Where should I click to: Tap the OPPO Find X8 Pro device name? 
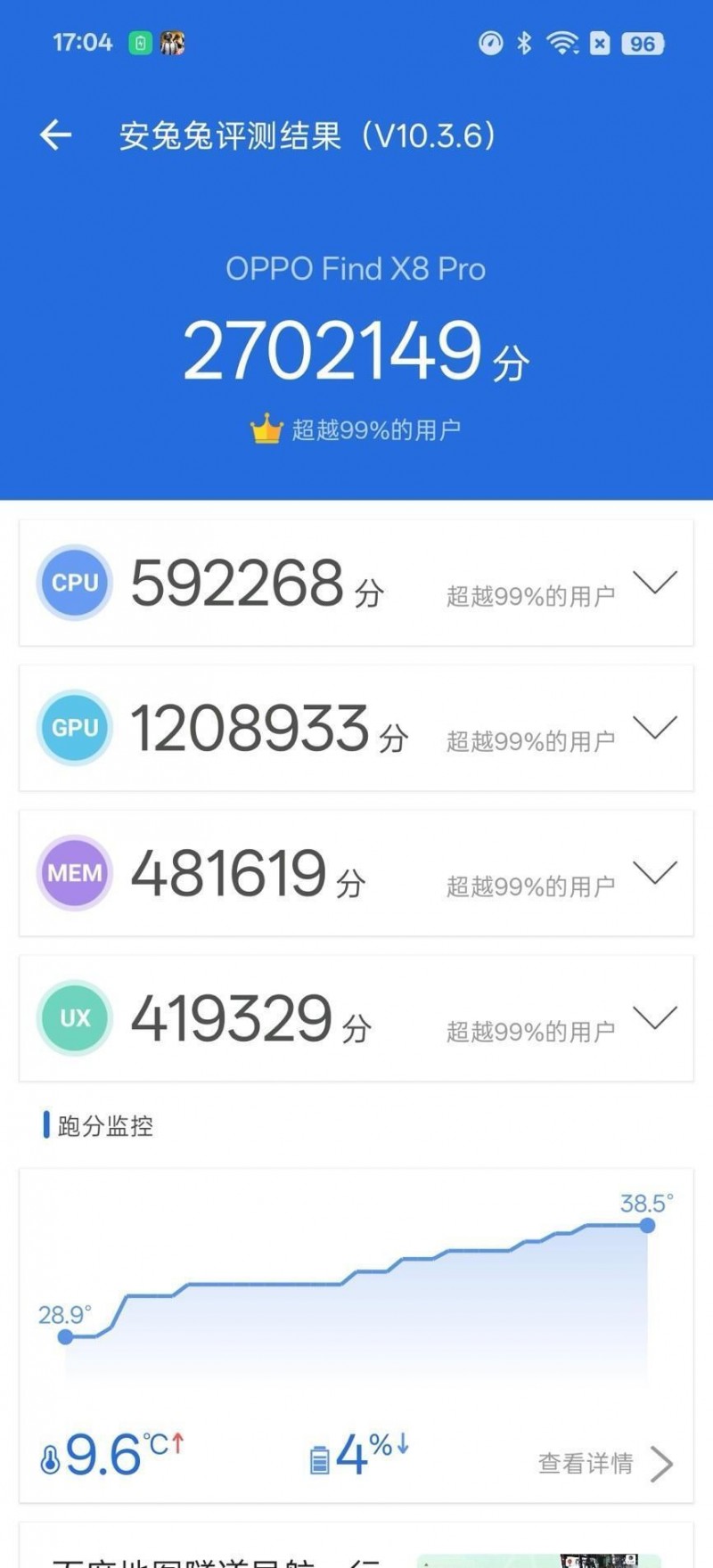click(356, 269)
